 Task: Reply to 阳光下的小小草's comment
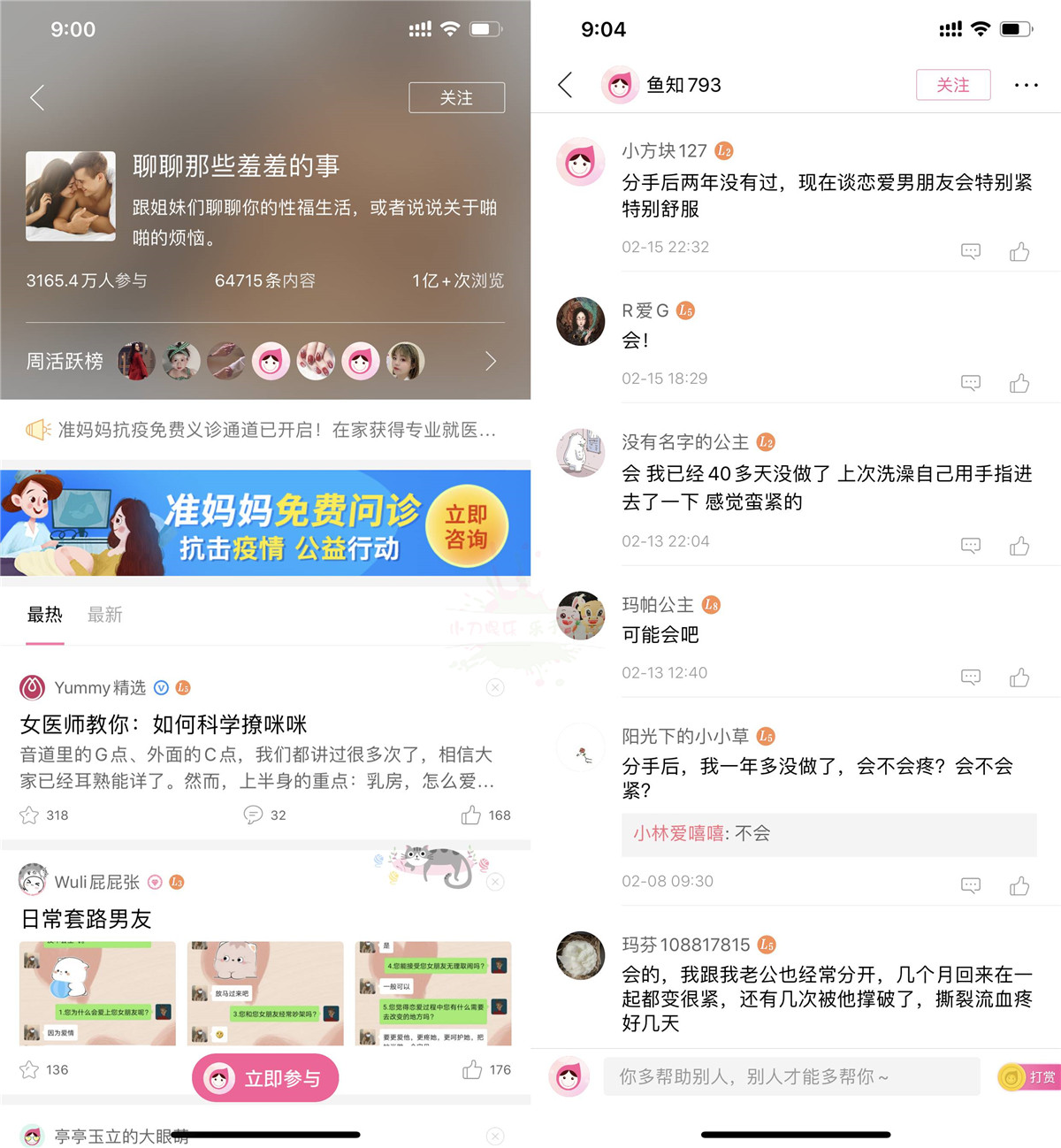pos(970,885)
